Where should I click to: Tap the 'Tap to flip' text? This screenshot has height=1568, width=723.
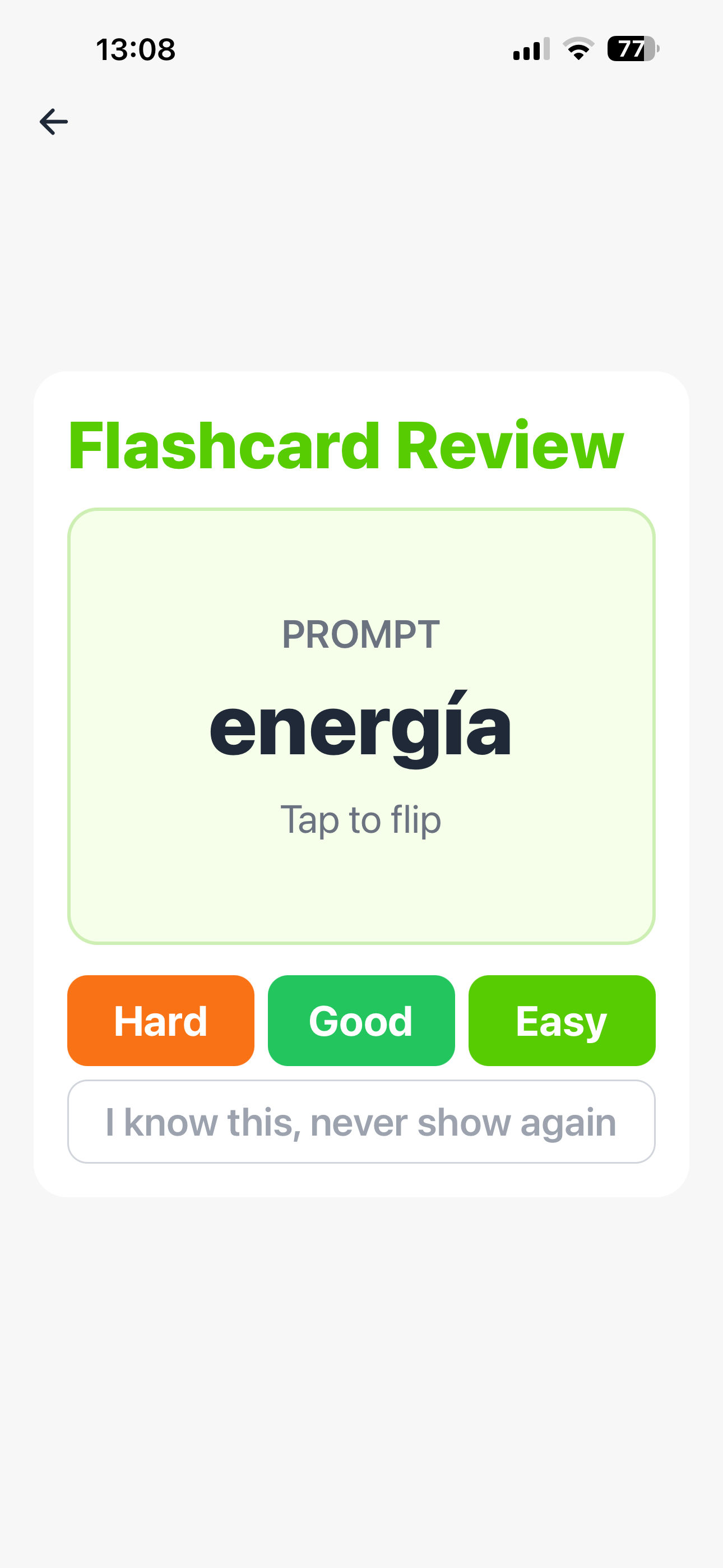pos(361,819)
